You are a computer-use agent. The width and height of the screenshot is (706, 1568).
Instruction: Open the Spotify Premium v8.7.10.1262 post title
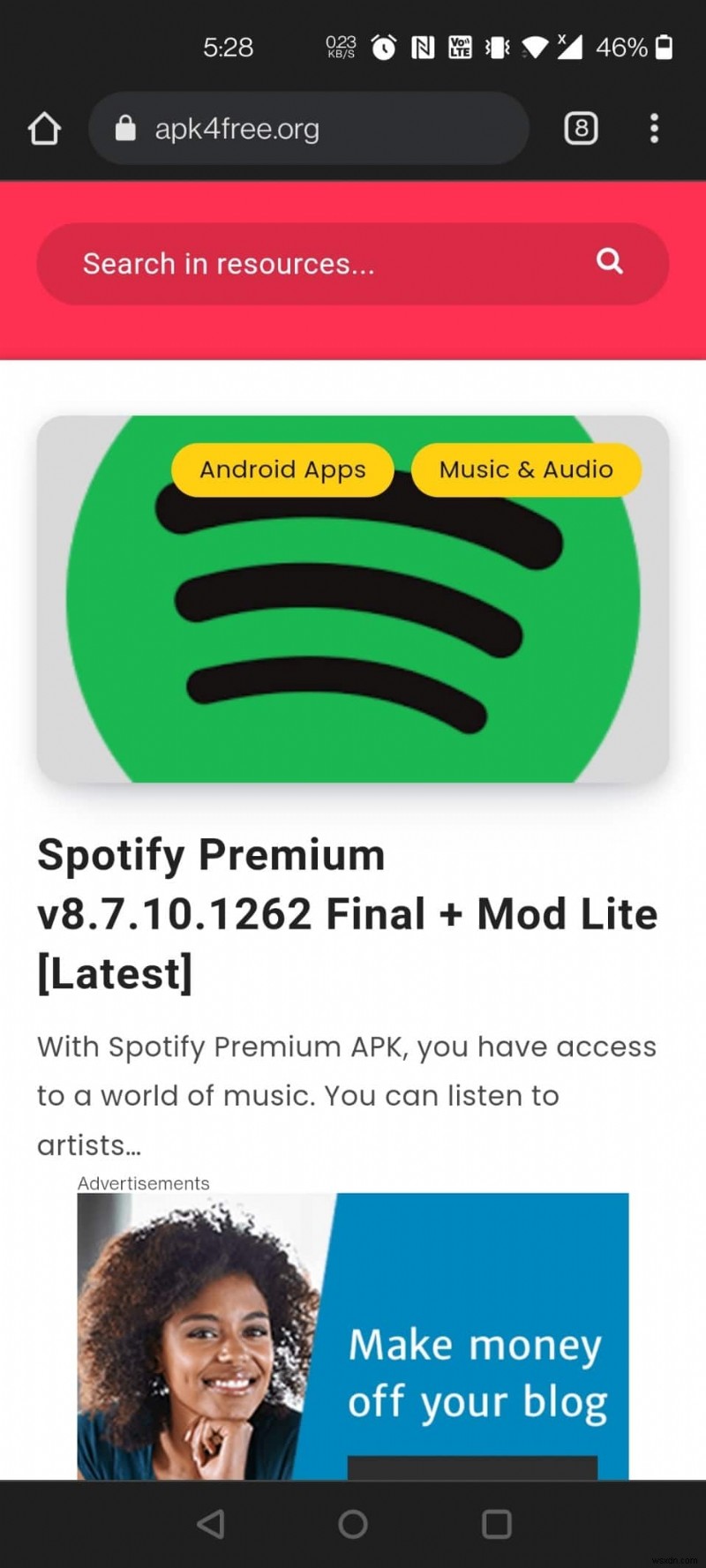(347, 913)
